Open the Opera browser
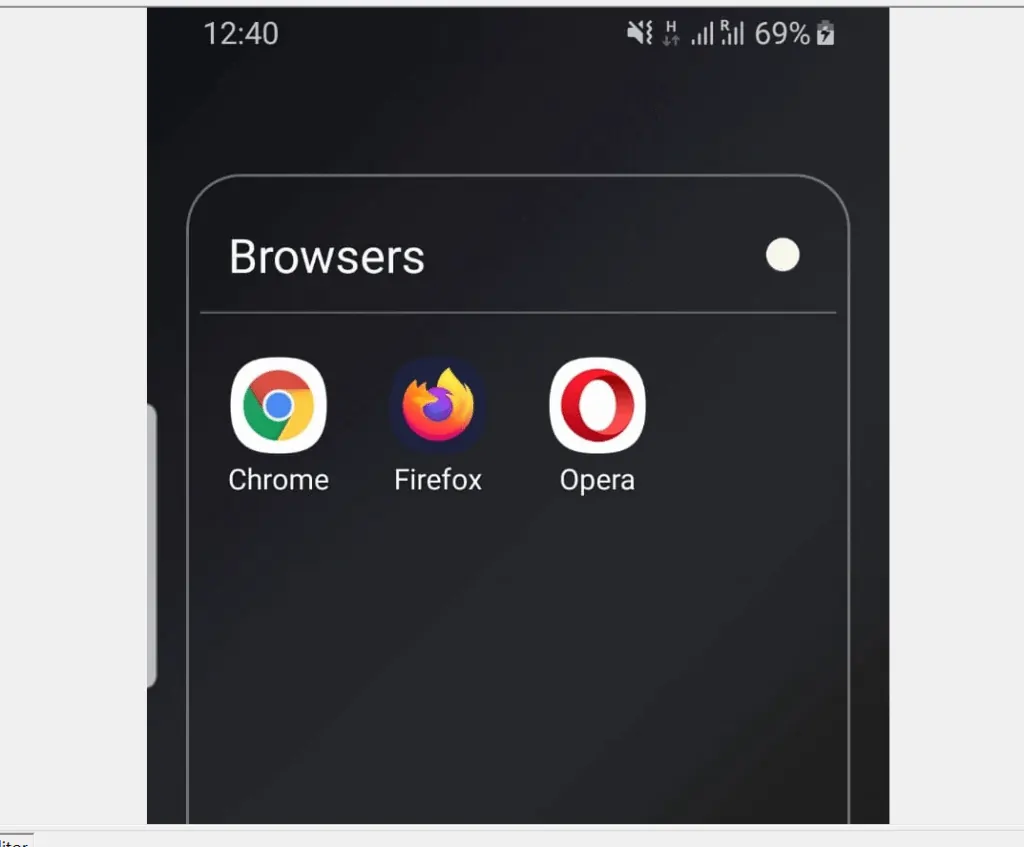The height and width of the screenshot is (847, 1024). tap(597, 406)
